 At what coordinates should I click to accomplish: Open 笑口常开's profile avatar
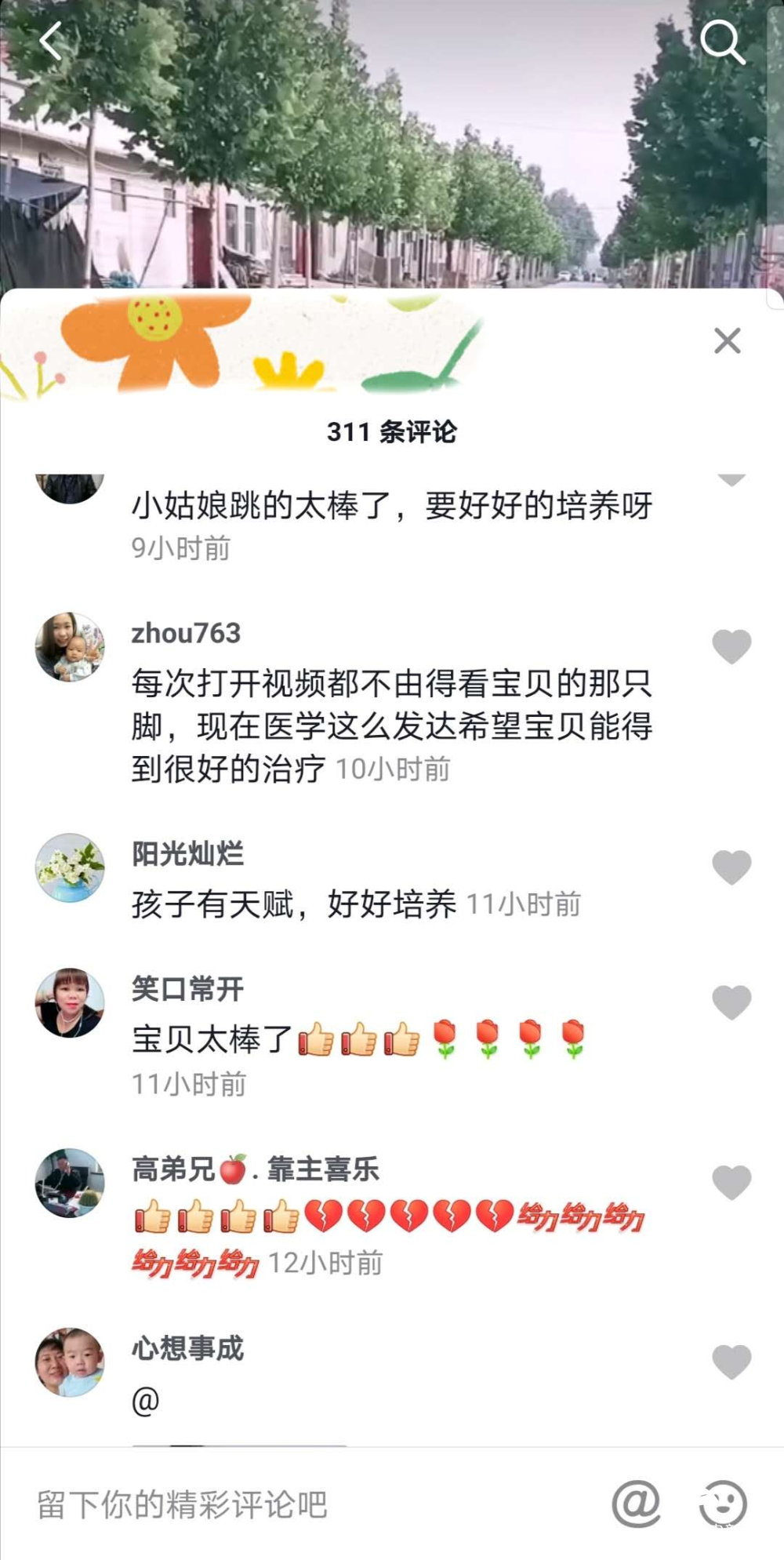coord(70,1002)
